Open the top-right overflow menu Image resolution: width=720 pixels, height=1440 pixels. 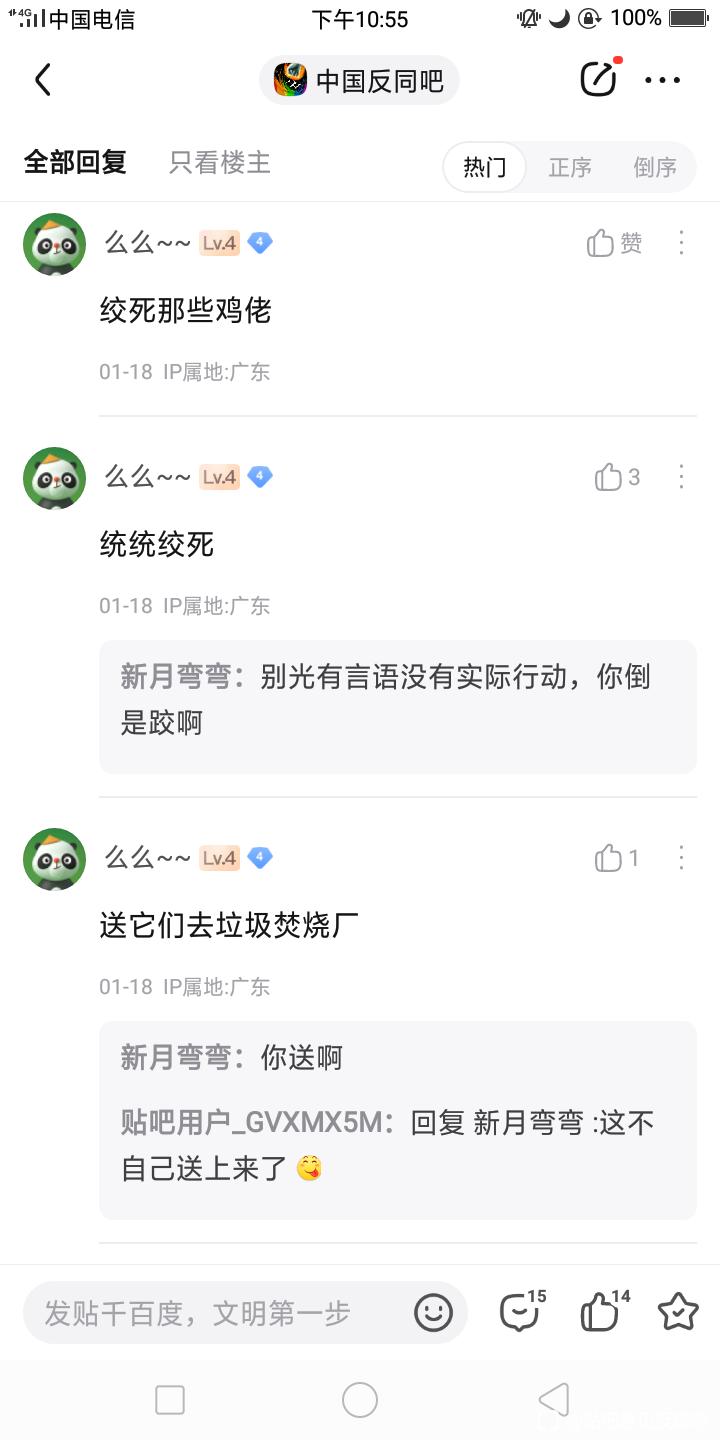[x=662, y=80]
